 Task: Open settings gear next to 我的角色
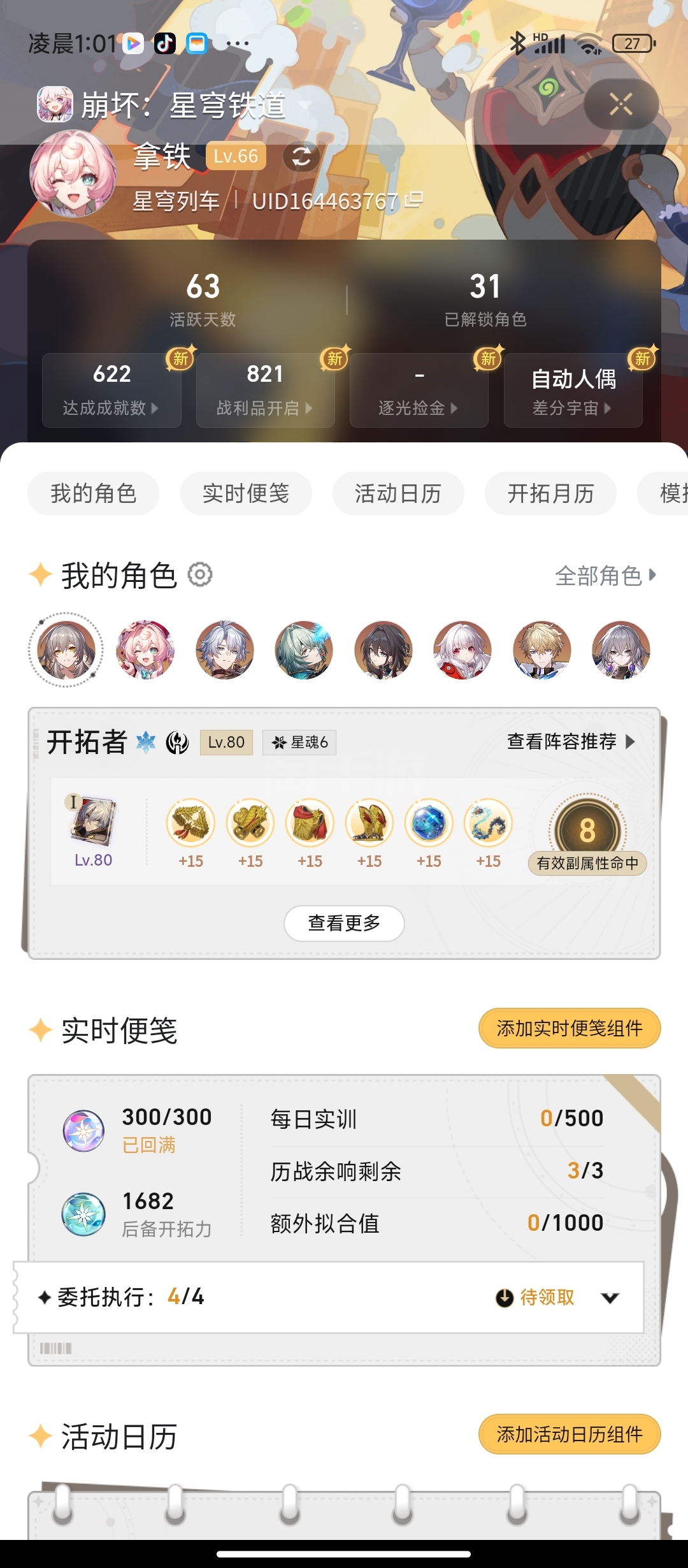[x=200, y=575]
